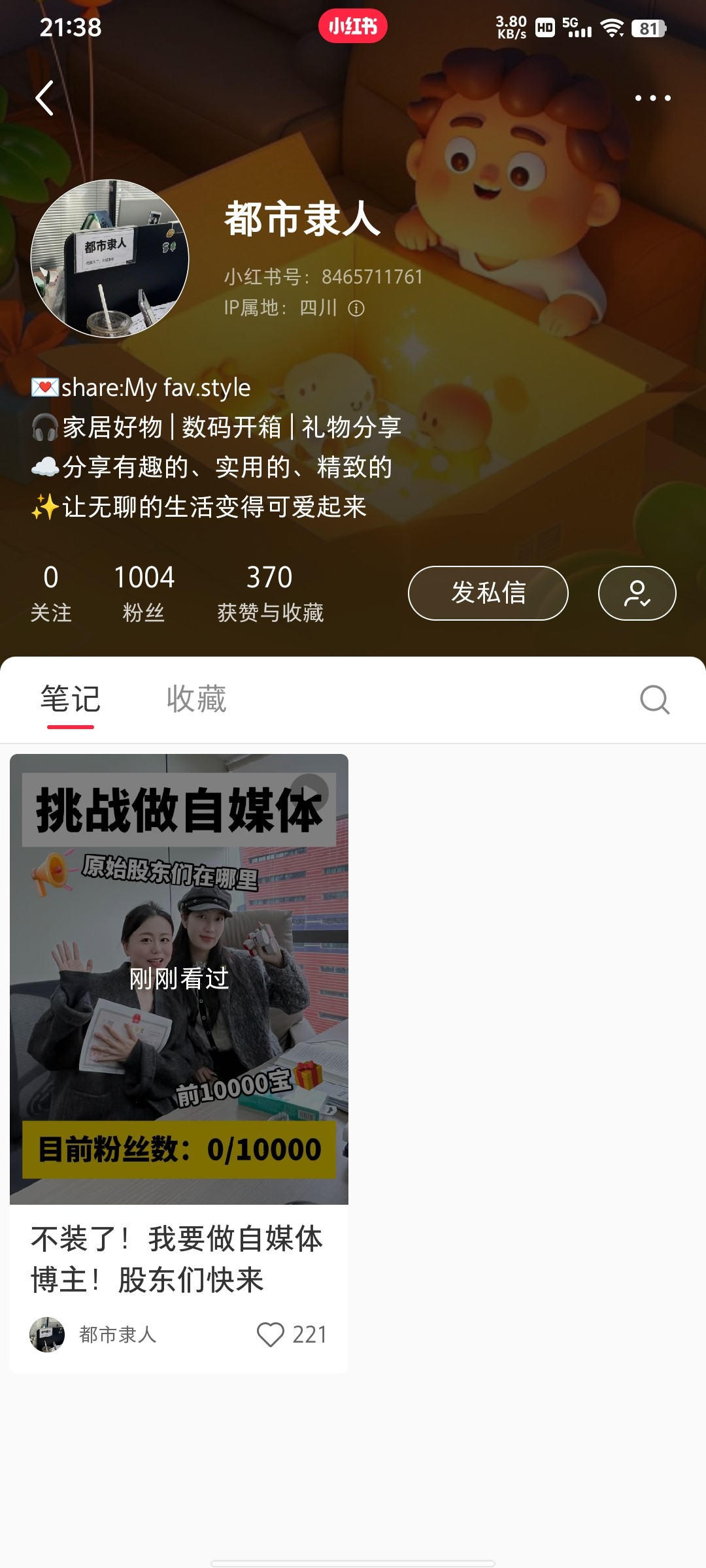Like the 不装了！我要做自媒体博主 note

(270, 1335)
